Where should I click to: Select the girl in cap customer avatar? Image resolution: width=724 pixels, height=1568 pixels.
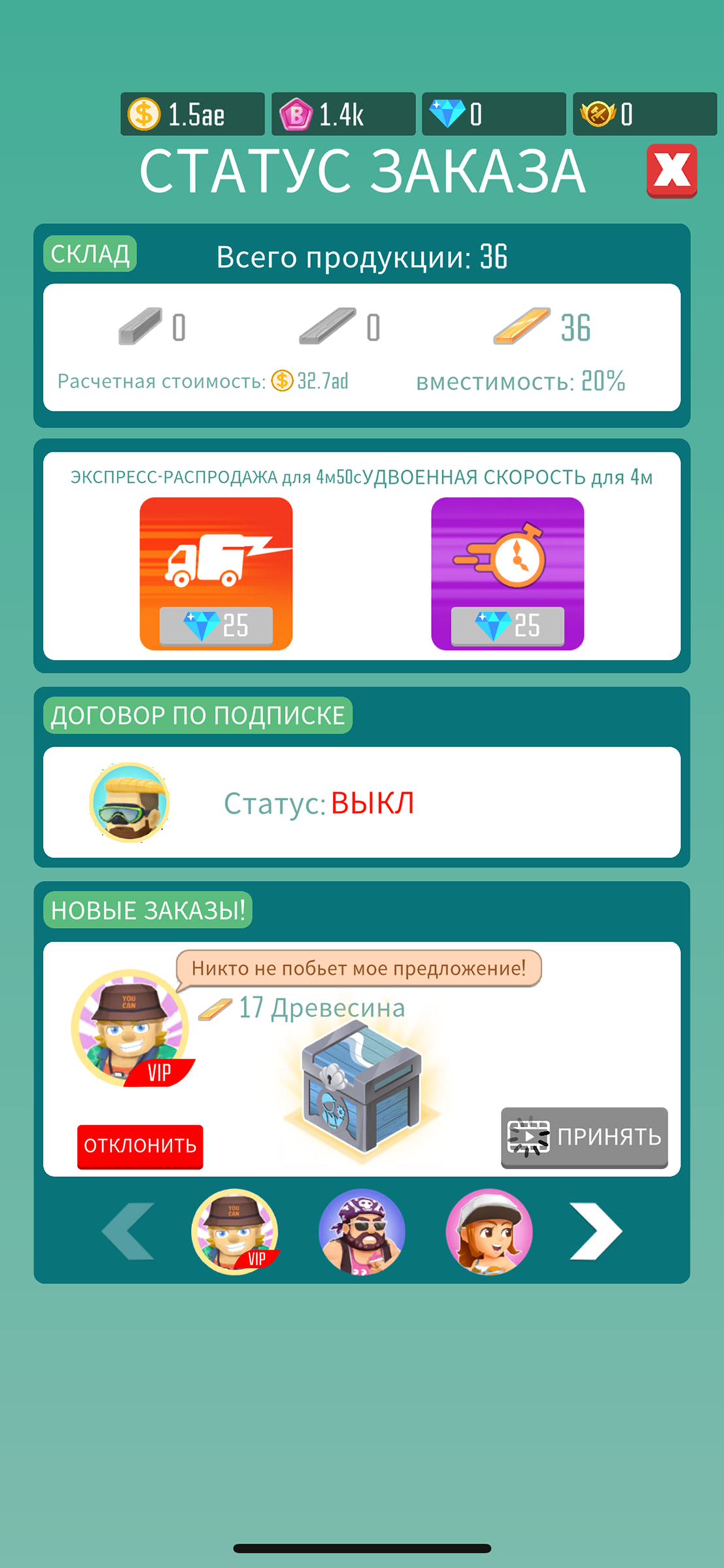489,1231
